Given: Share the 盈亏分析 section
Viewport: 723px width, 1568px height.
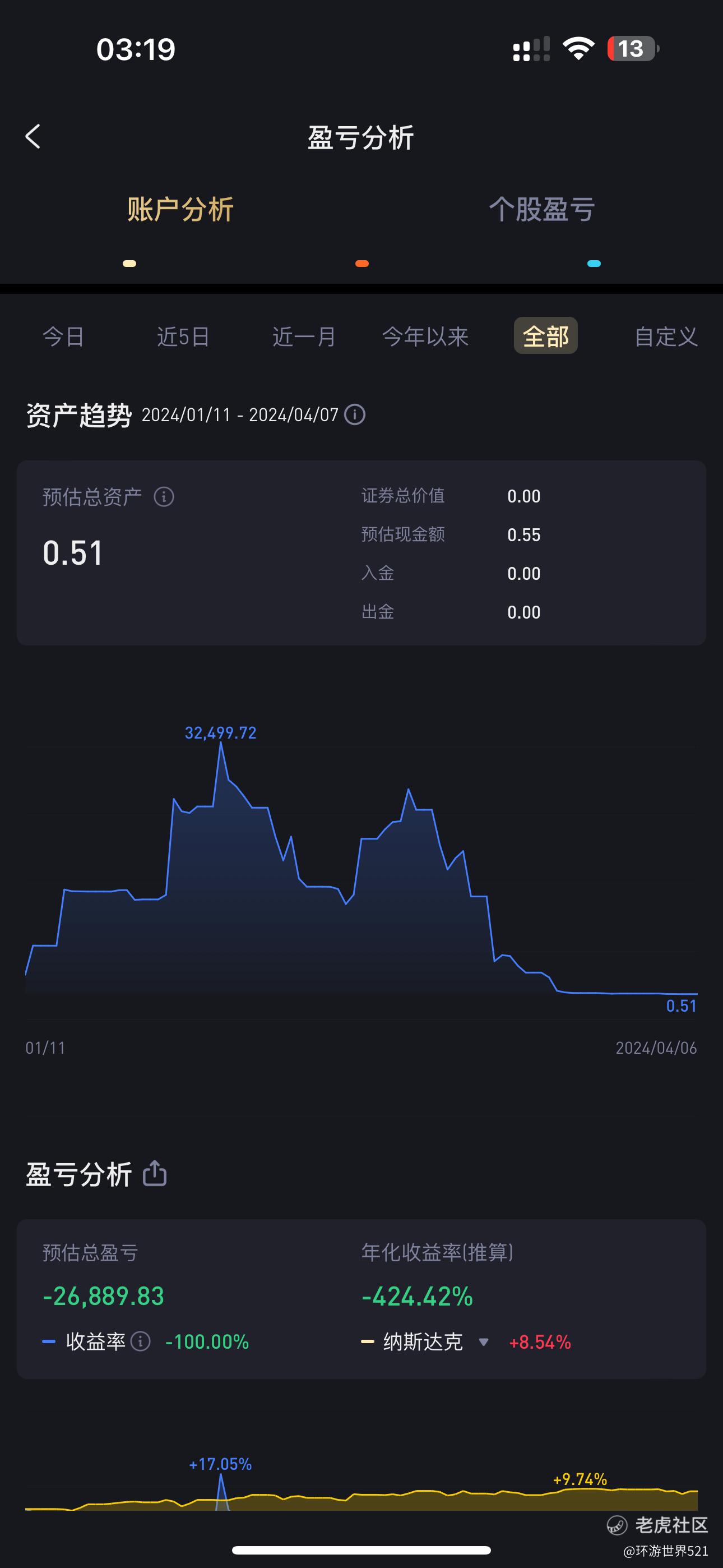Looking at the screenshot, I should click(x=155, y=1174).
